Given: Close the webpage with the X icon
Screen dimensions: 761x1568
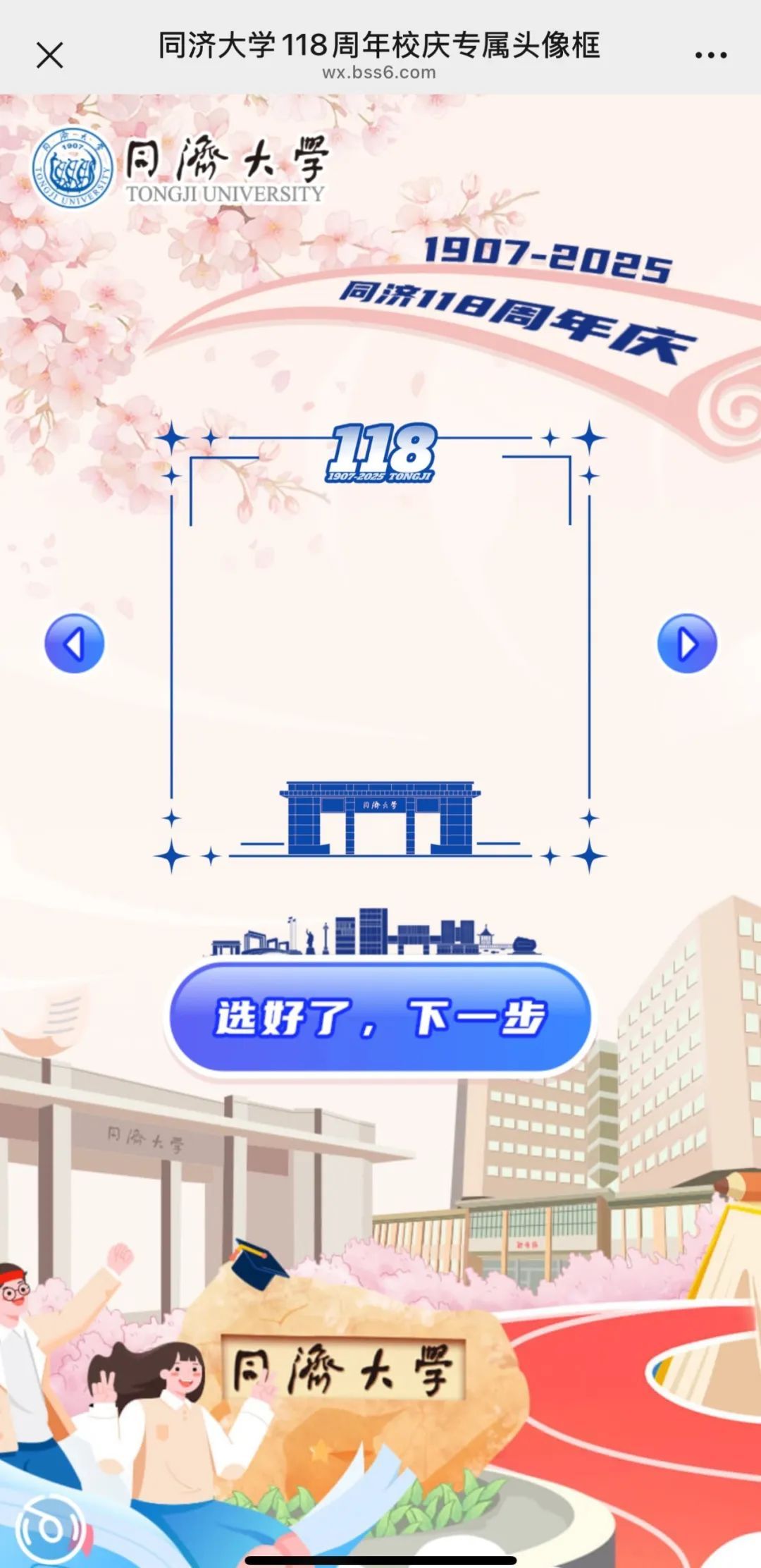Looking at the screenshot, I should pos(49,55).
